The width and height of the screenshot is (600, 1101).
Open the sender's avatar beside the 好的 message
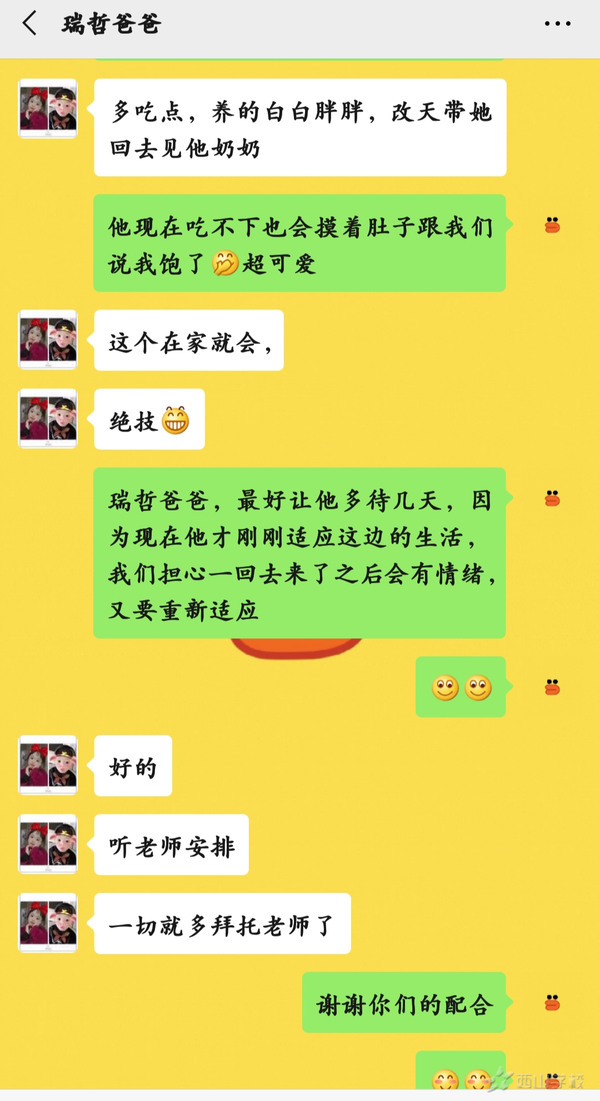(x=48, y=765)
